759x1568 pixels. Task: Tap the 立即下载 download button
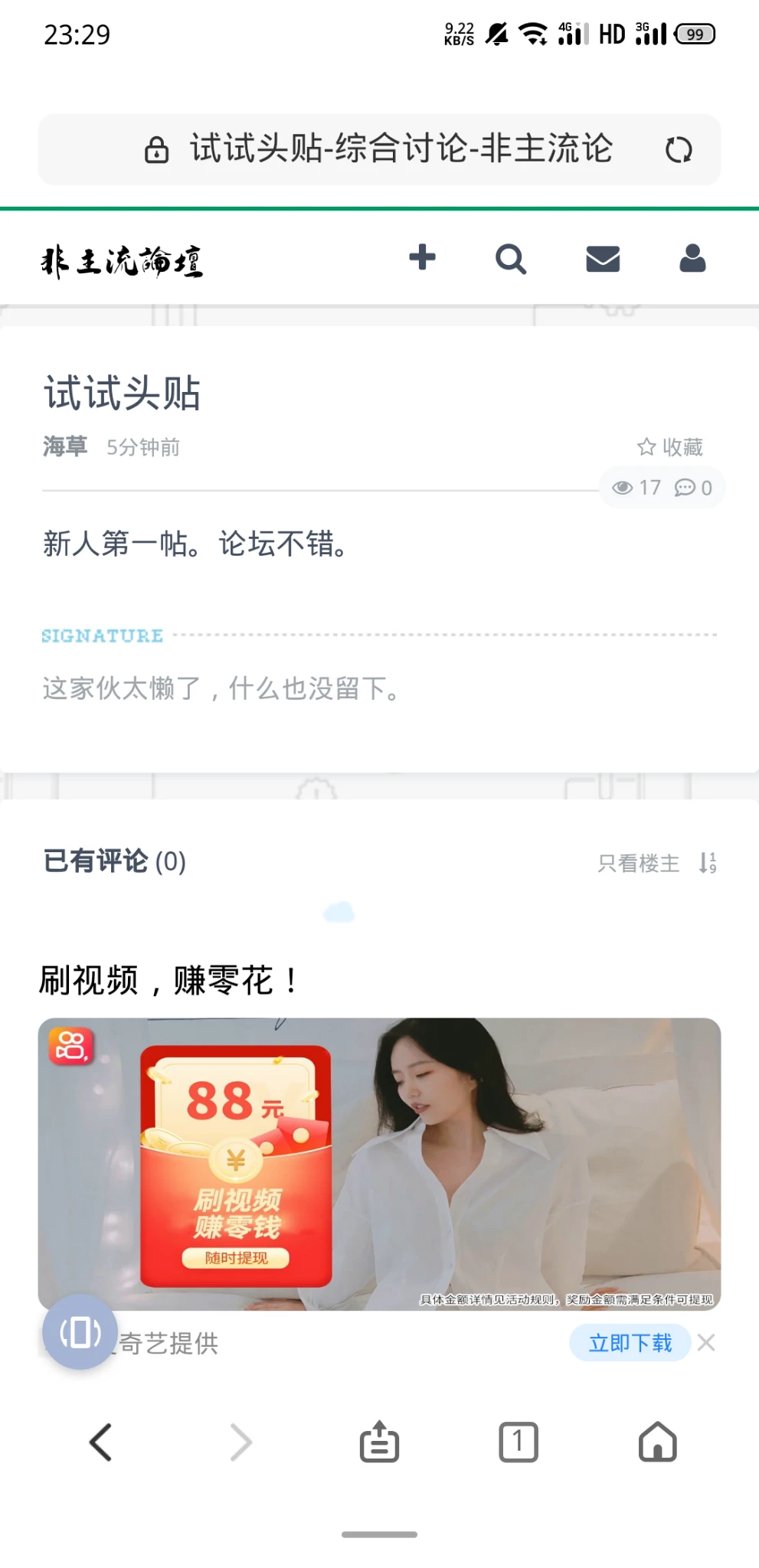(630, 1343)
